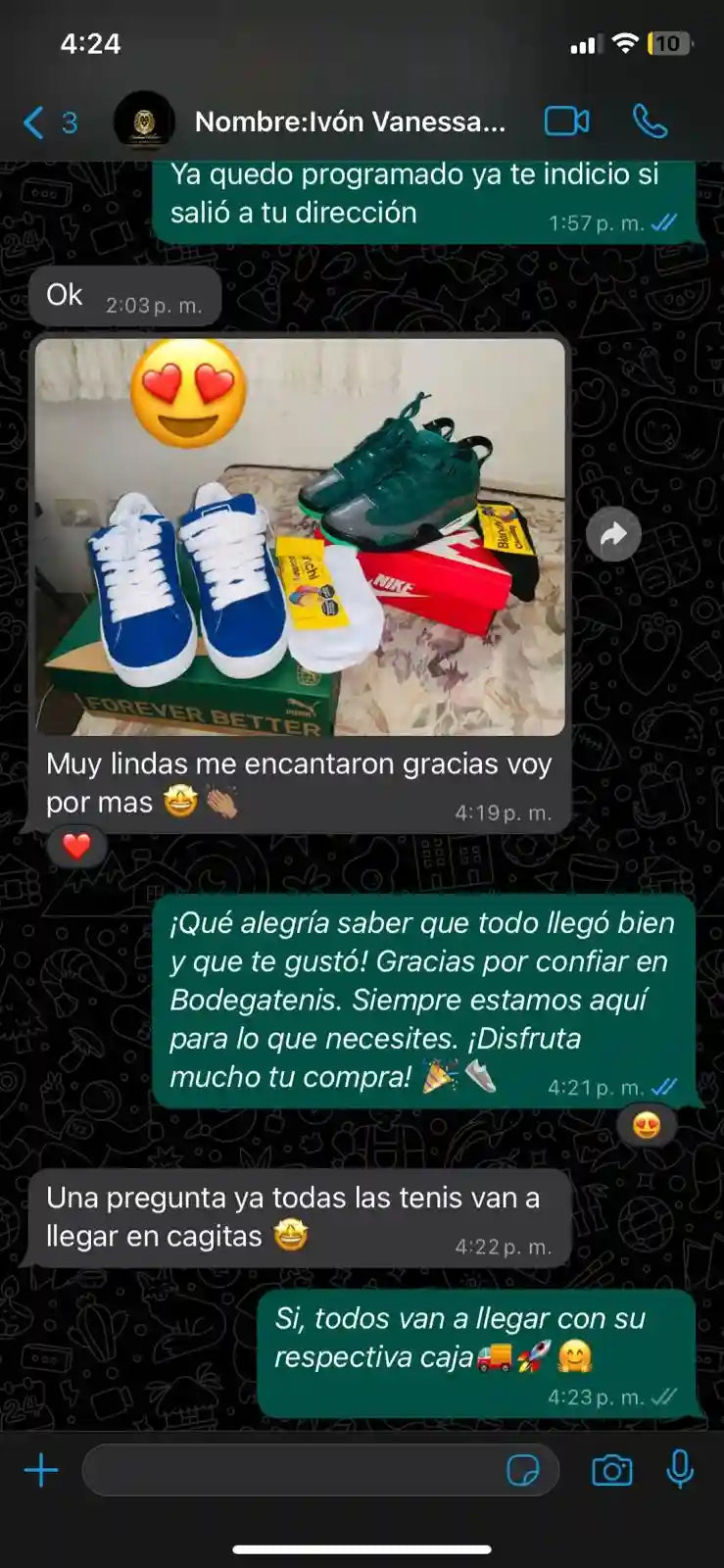
Task: Start a voice call with this contact
Action: click(650, 122)
